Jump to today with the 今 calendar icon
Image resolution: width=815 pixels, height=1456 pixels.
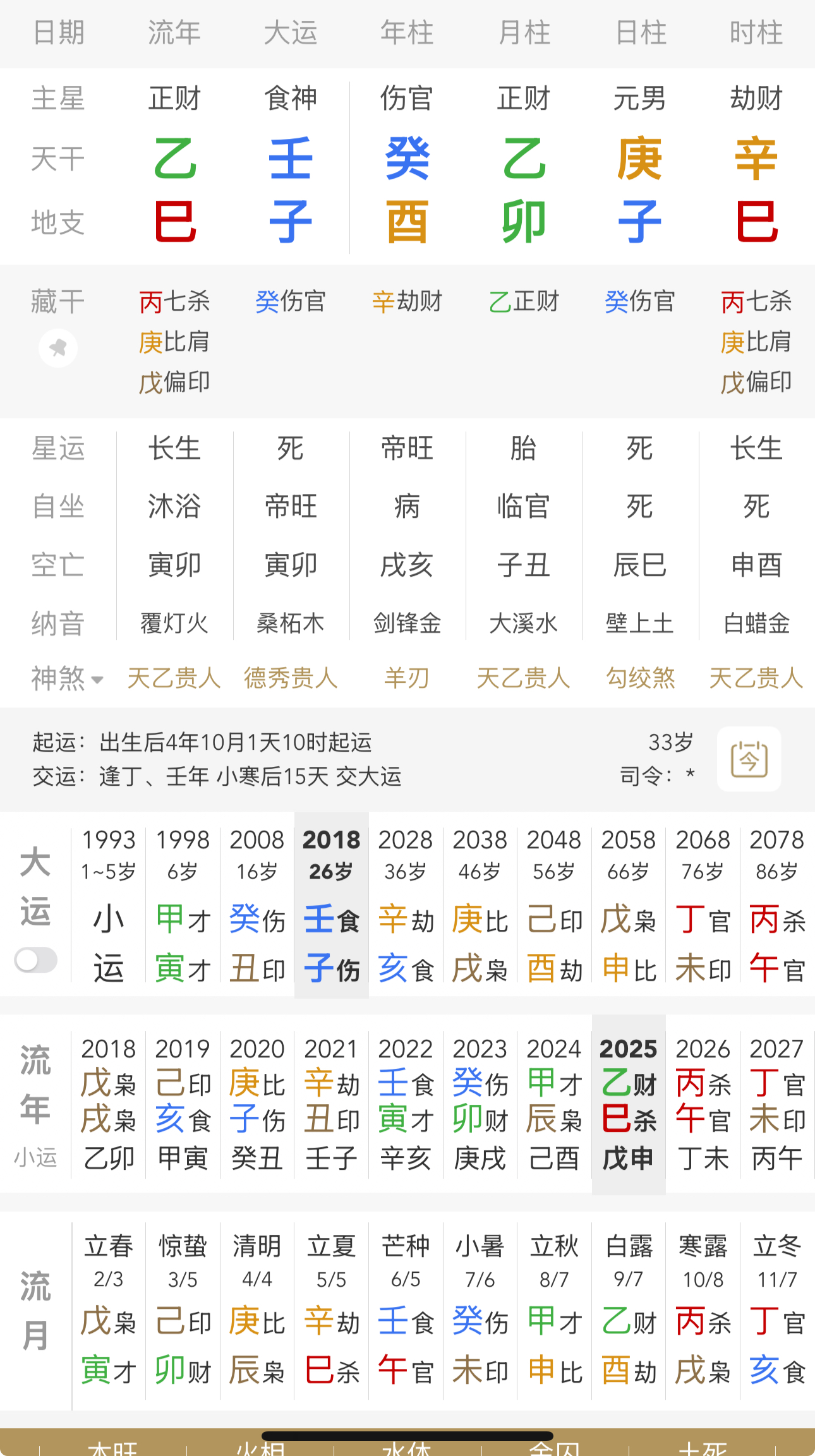pyautogui.click(x=749, y=759)
